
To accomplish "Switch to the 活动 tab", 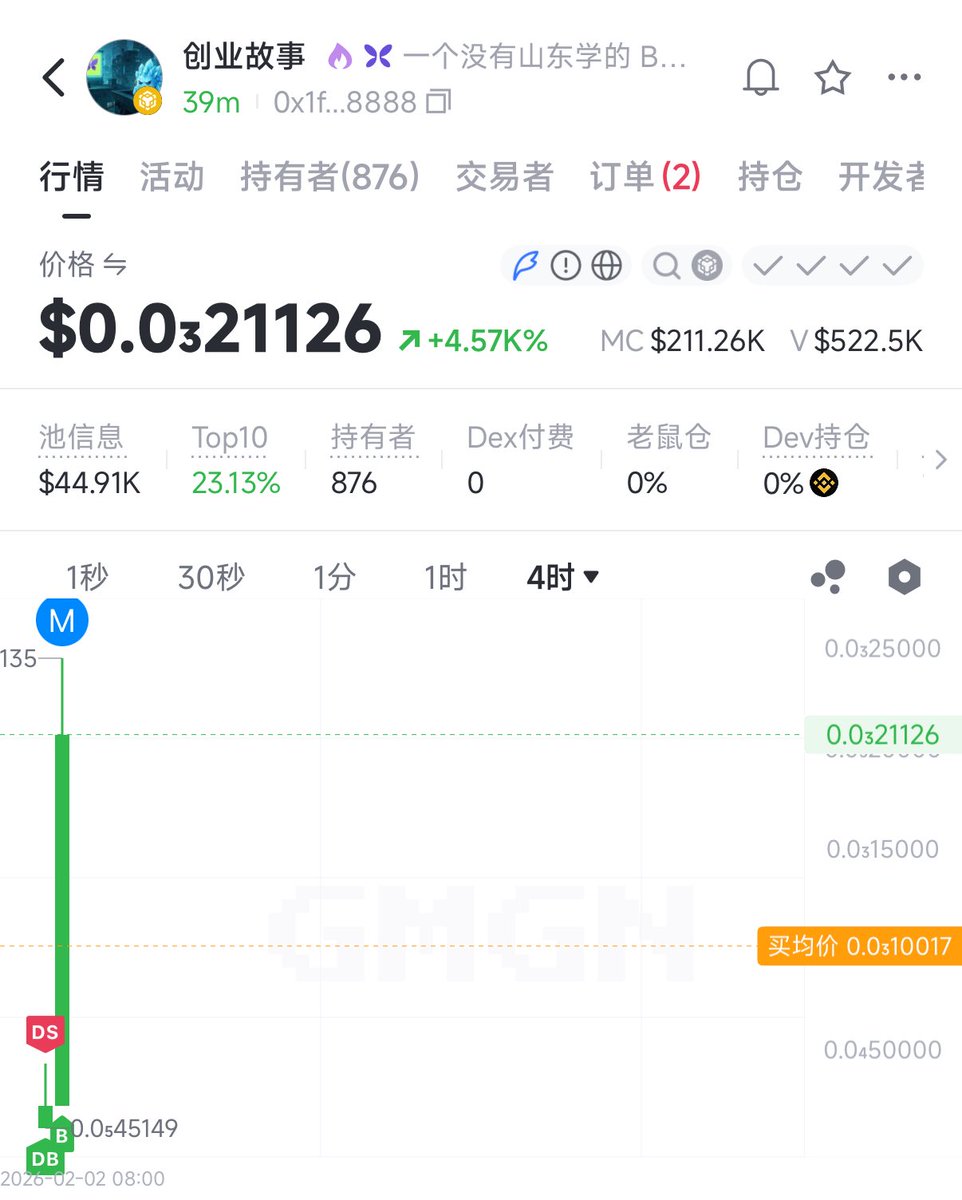I will (172, 178).
